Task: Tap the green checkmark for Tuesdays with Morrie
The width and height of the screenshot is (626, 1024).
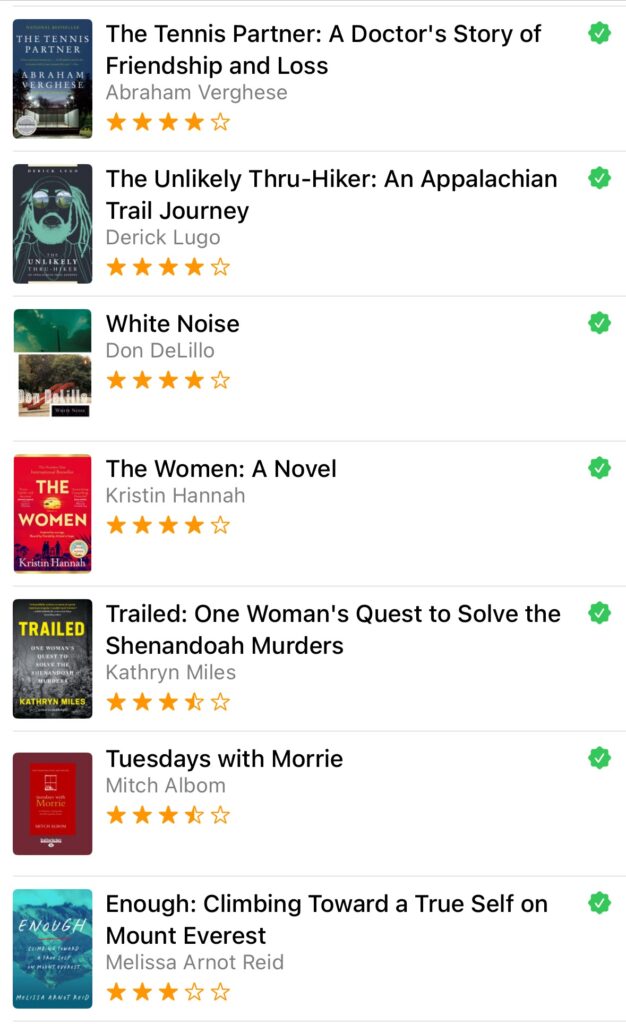Action: pyautogui.click(x=599, y=758)
